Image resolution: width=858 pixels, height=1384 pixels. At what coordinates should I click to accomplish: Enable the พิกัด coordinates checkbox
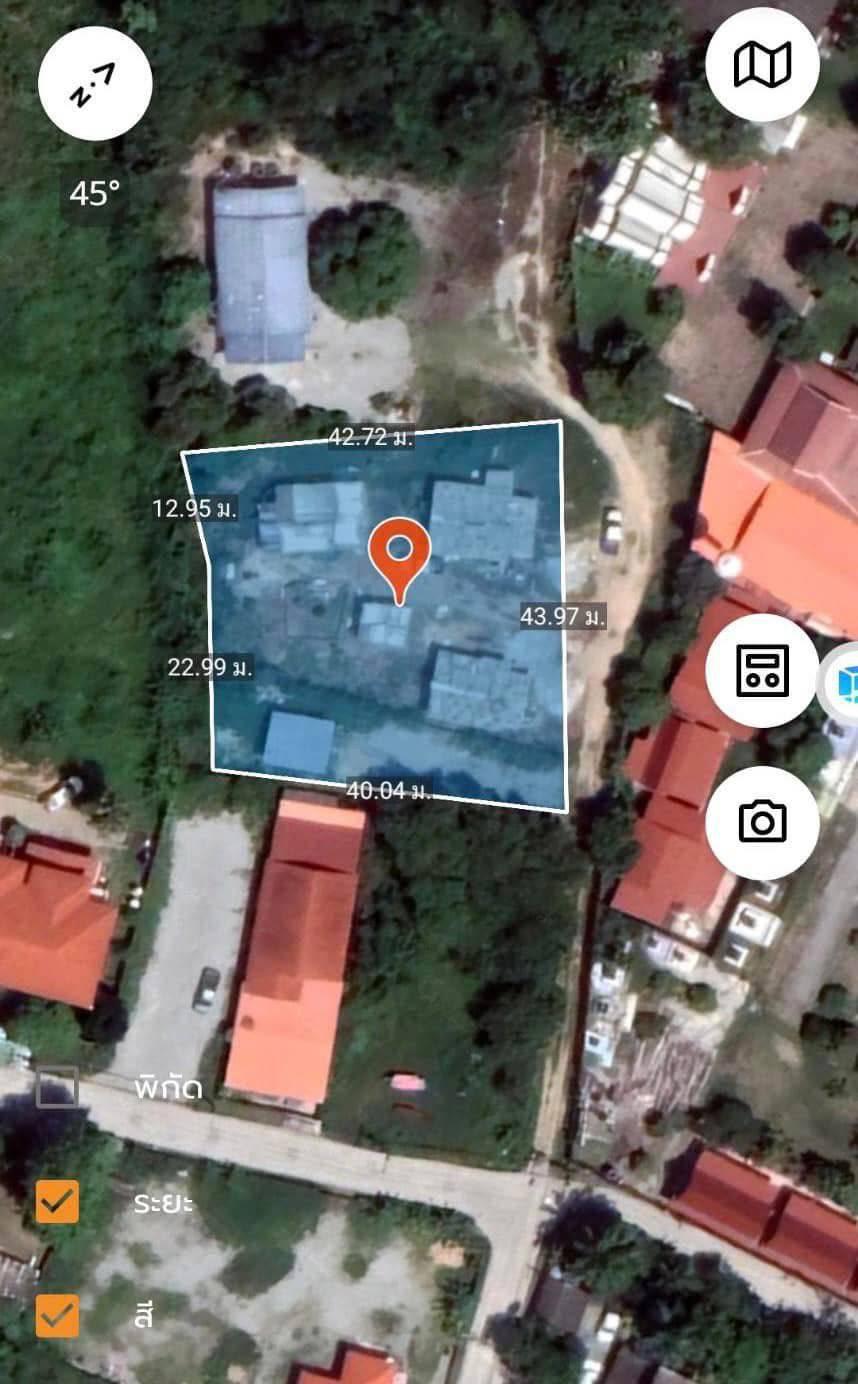pos(57,1087)
